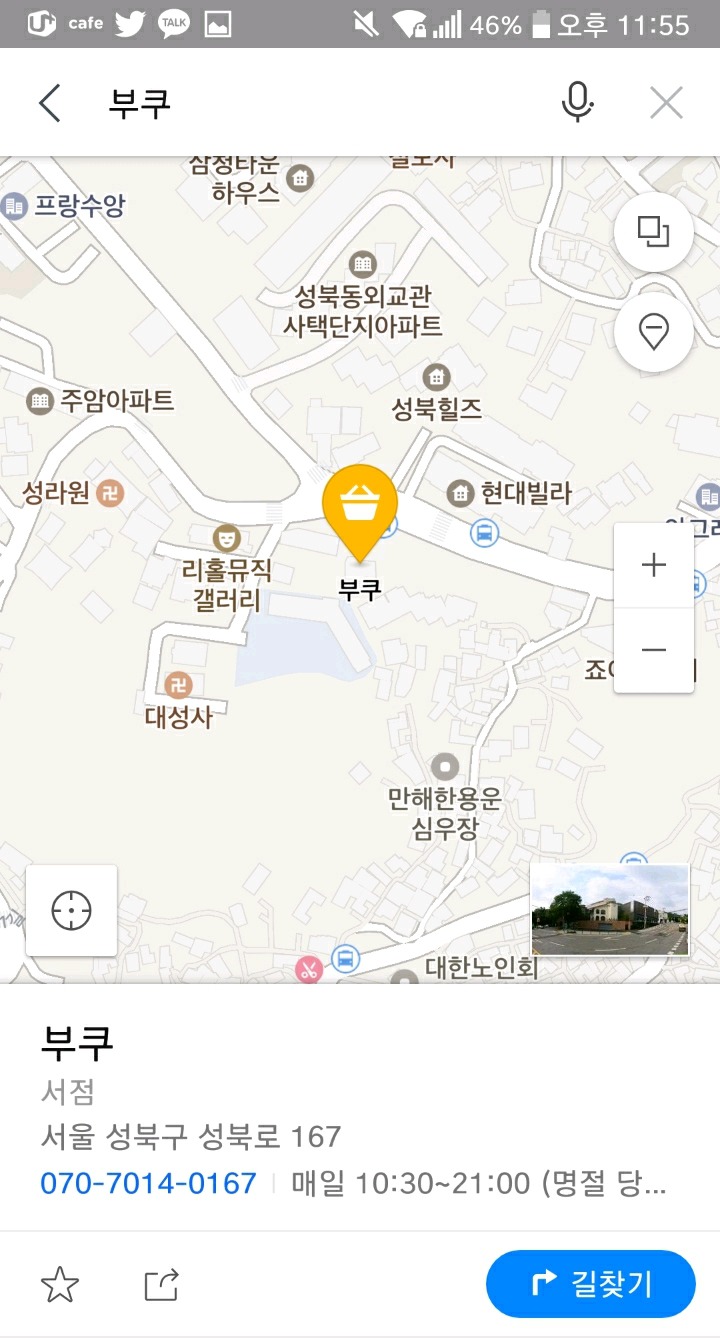This screenshot has width=720, height=1338.
Task: Tap the bus stop icon next to 현대빌라
Action: (x=484, y=533)
